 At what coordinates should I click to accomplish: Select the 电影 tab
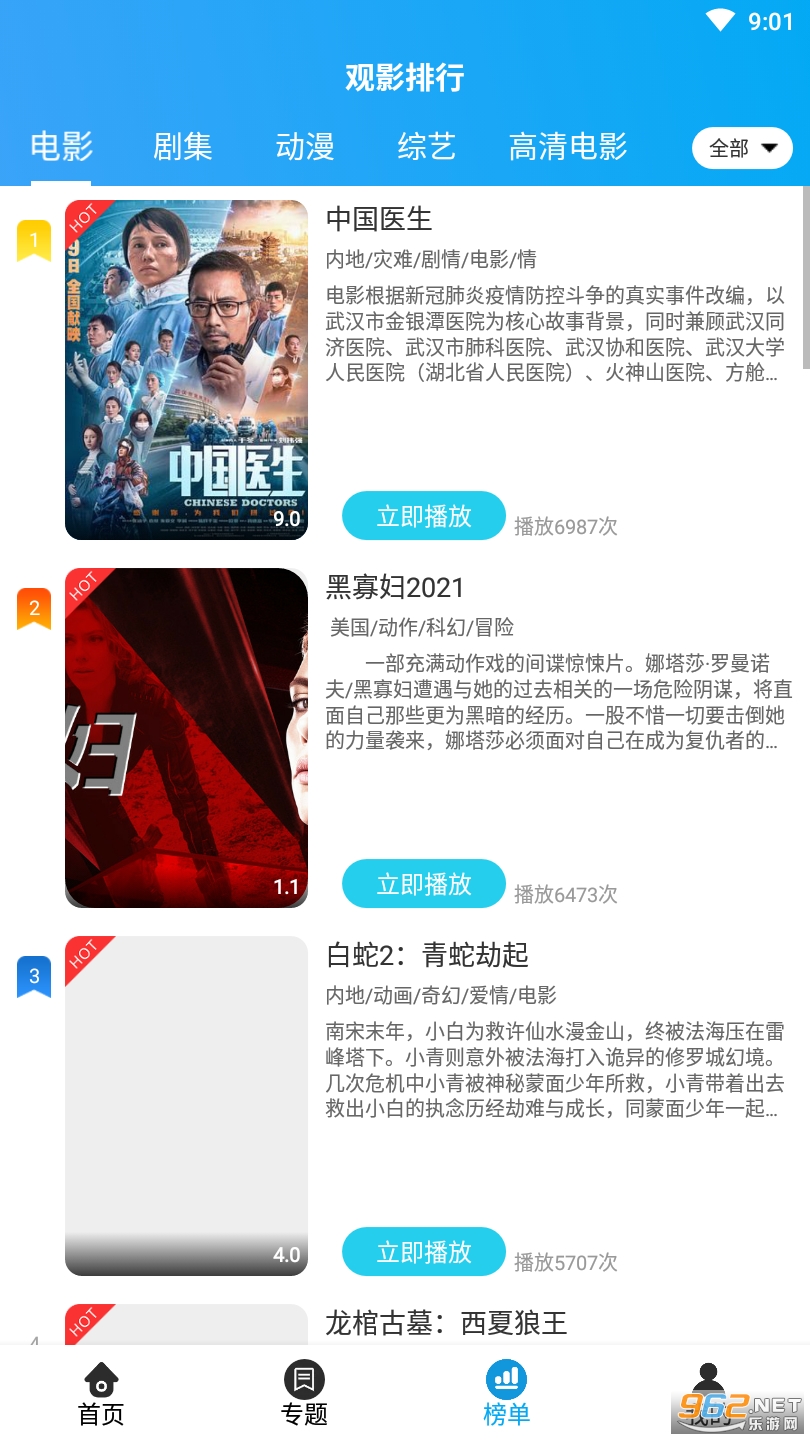(x=61, y=147)
